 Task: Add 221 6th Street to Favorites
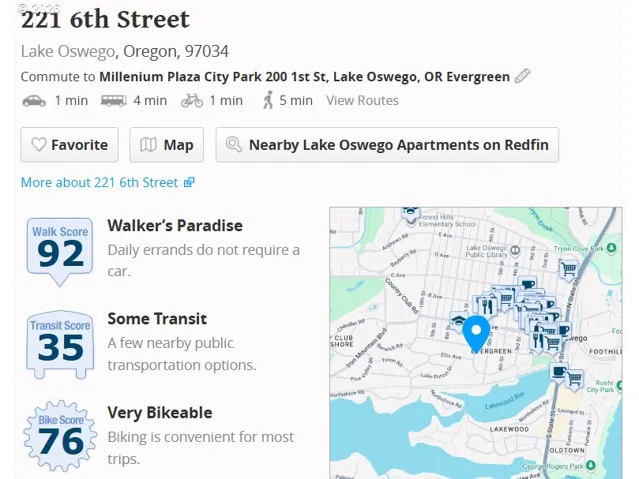click(69, 145)
